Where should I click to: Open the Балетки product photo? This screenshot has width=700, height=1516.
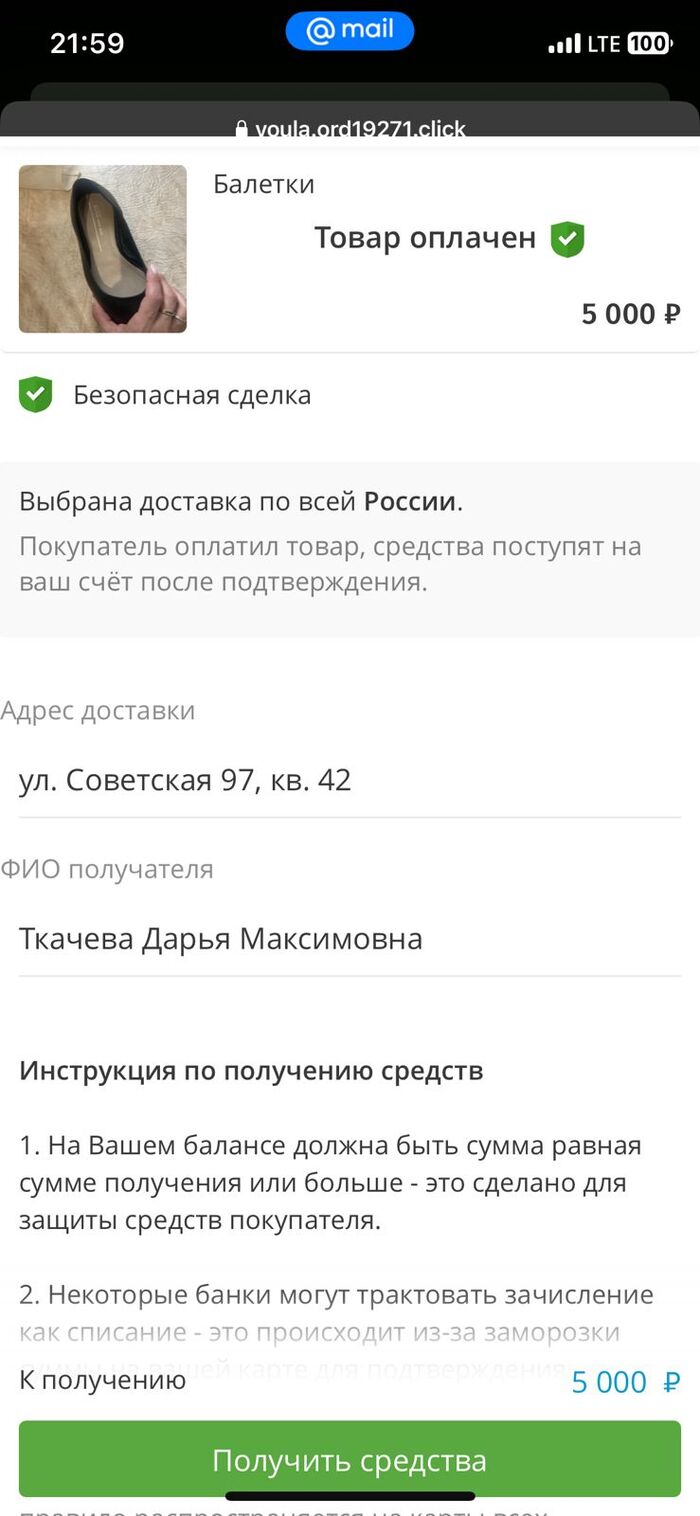tap(103, 249)
